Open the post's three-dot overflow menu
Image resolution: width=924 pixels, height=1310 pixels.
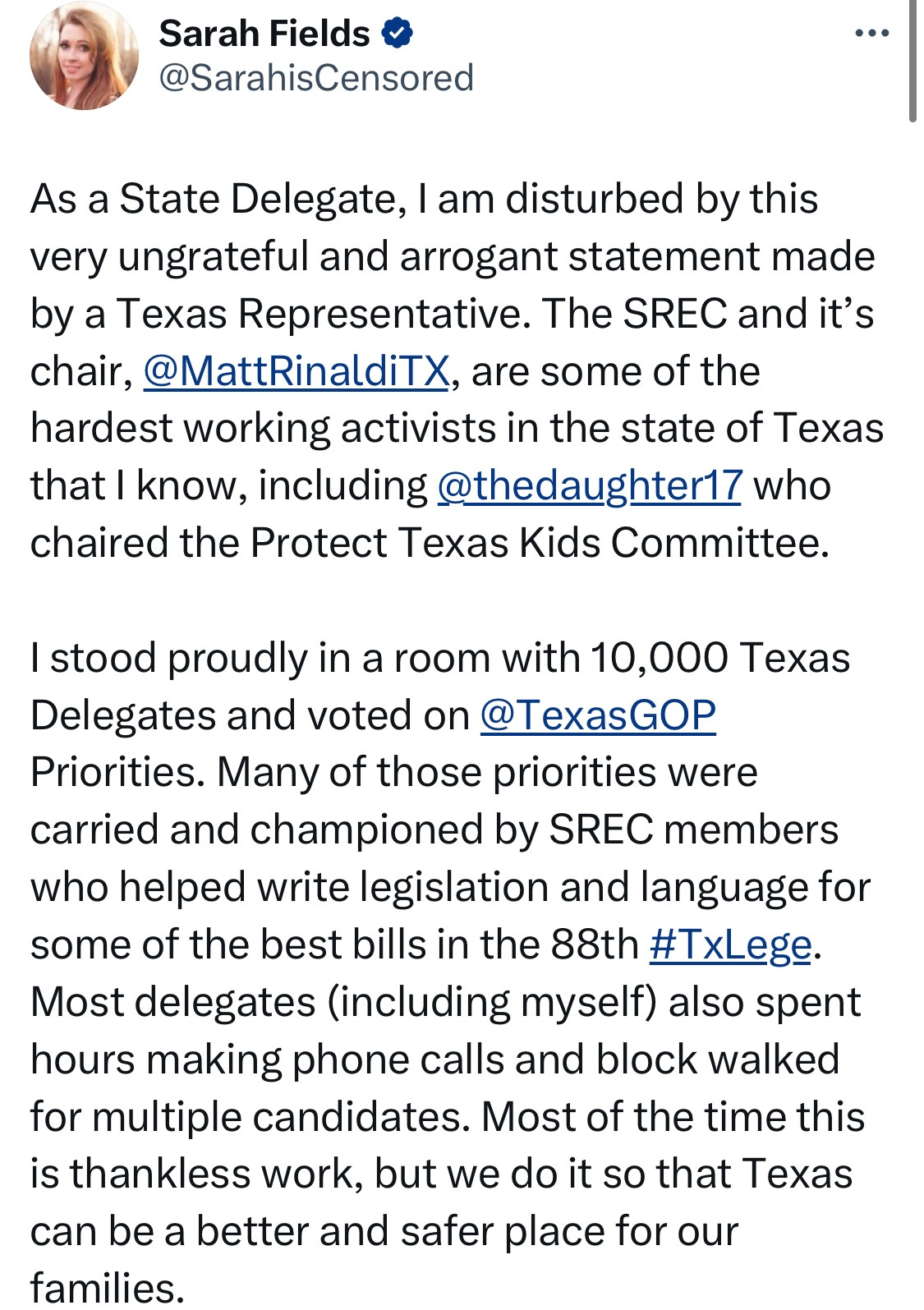click(x=871, y=34)
